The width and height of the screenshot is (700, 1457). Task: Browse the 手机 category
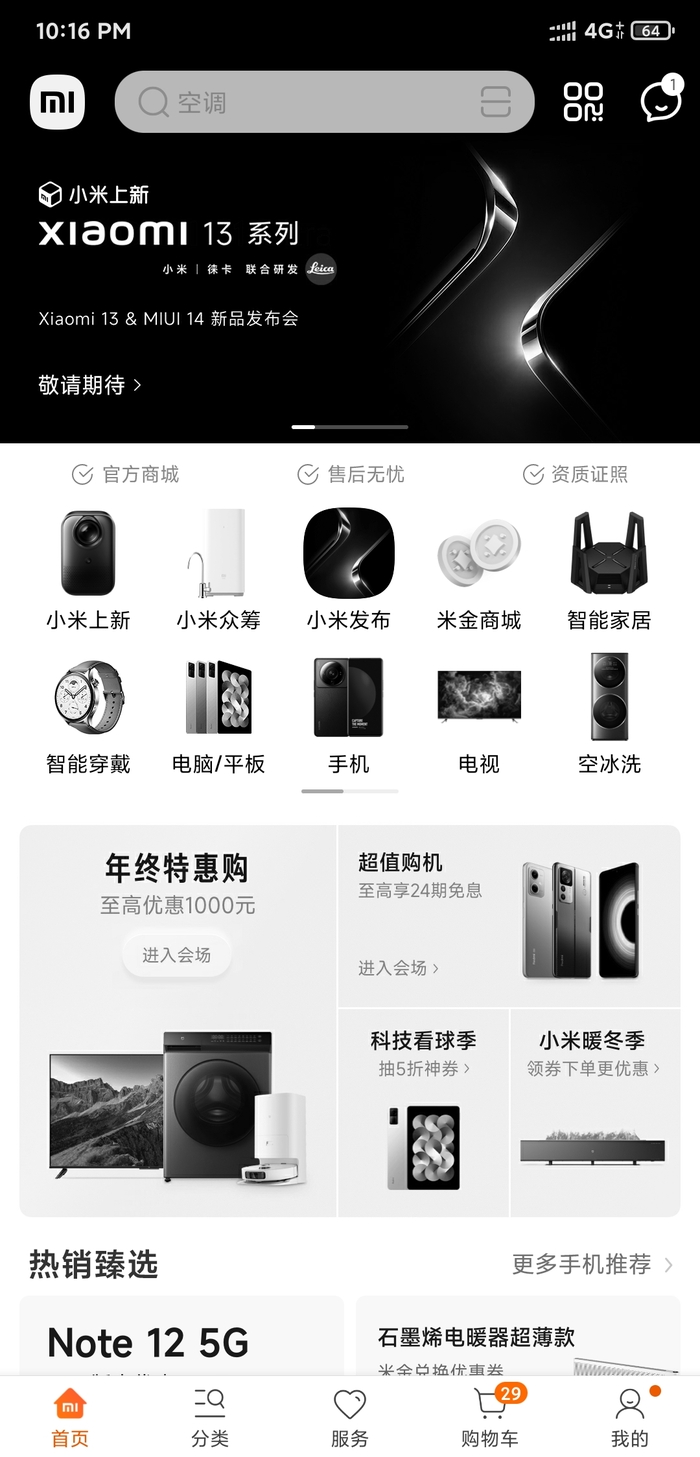348,714
